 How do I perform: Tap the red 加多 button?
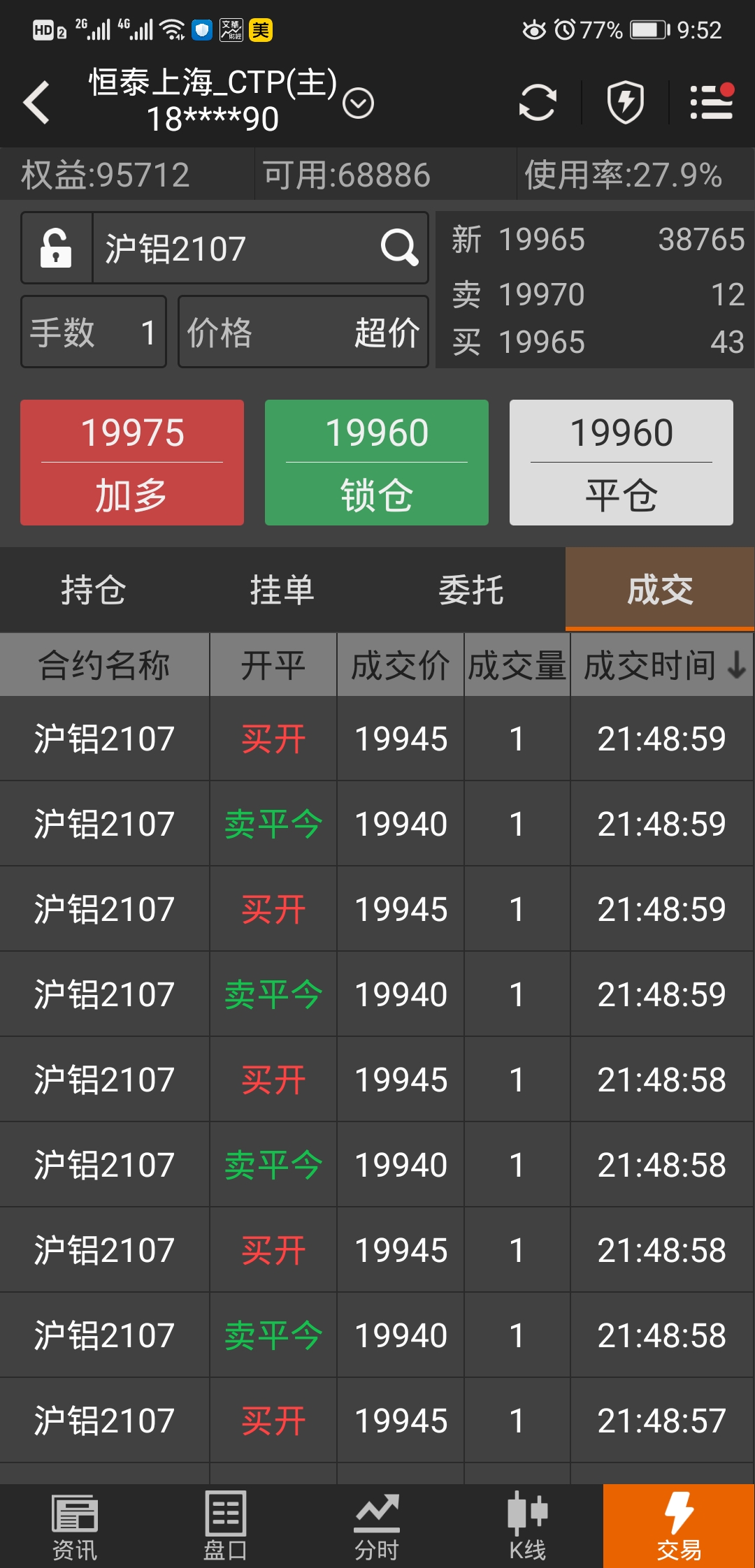[x=132, y=463]
